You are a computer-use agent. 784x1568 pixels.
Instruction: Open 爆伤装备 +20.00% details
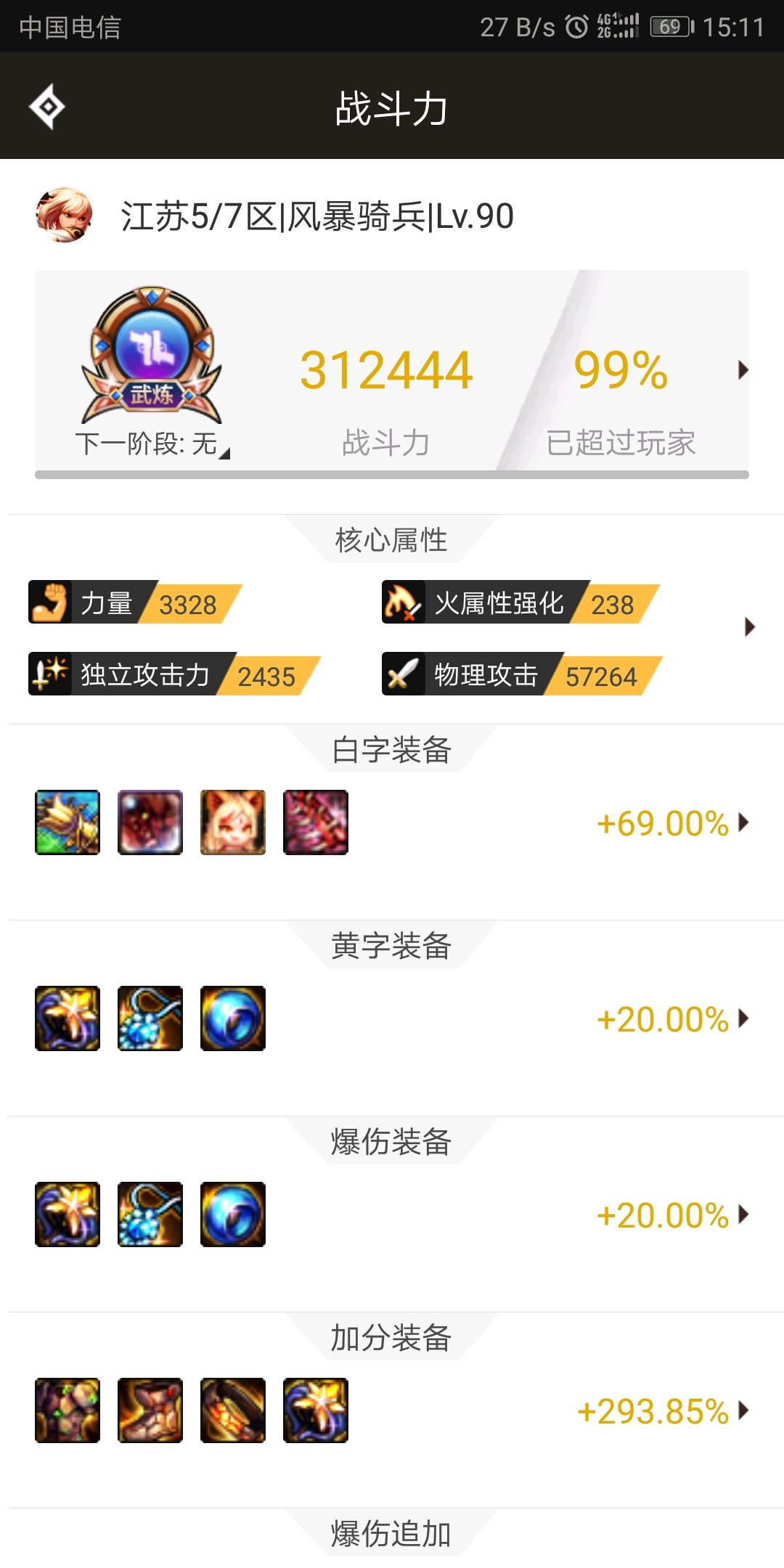[x=672, y=1215]
